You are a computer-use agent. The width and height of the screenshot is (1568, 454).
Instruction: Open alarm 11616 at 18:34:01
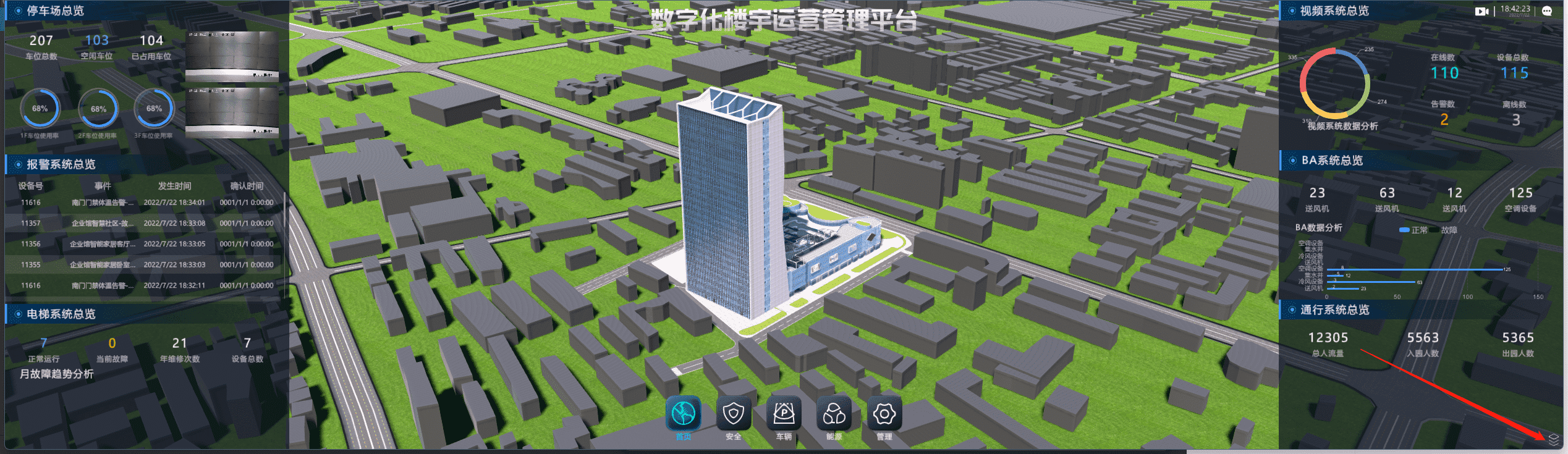[x=146, y=203]
